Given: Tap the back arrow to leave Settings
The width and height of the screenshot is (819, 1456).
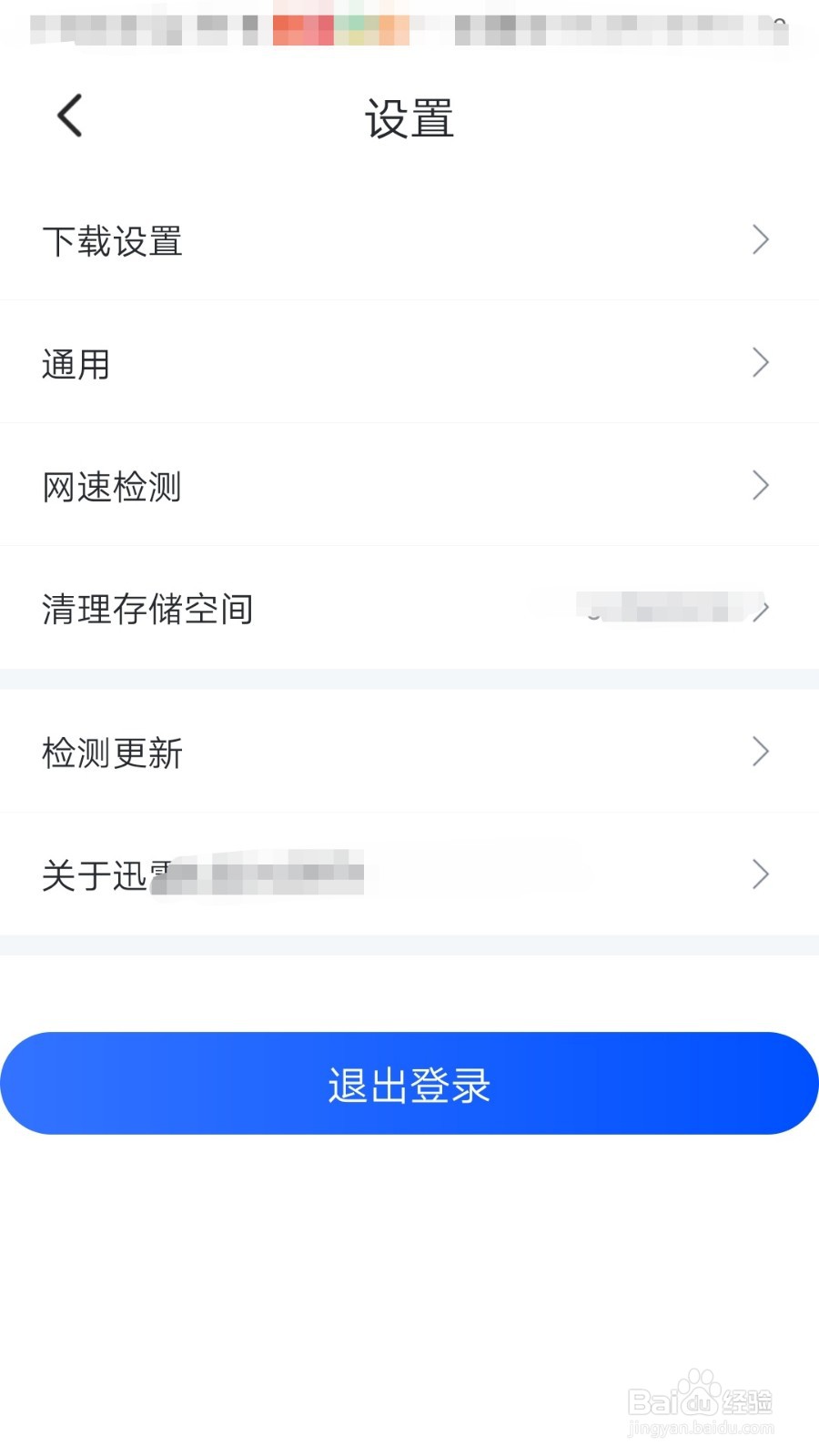Looking at the screenshot, I should (68, 116).
